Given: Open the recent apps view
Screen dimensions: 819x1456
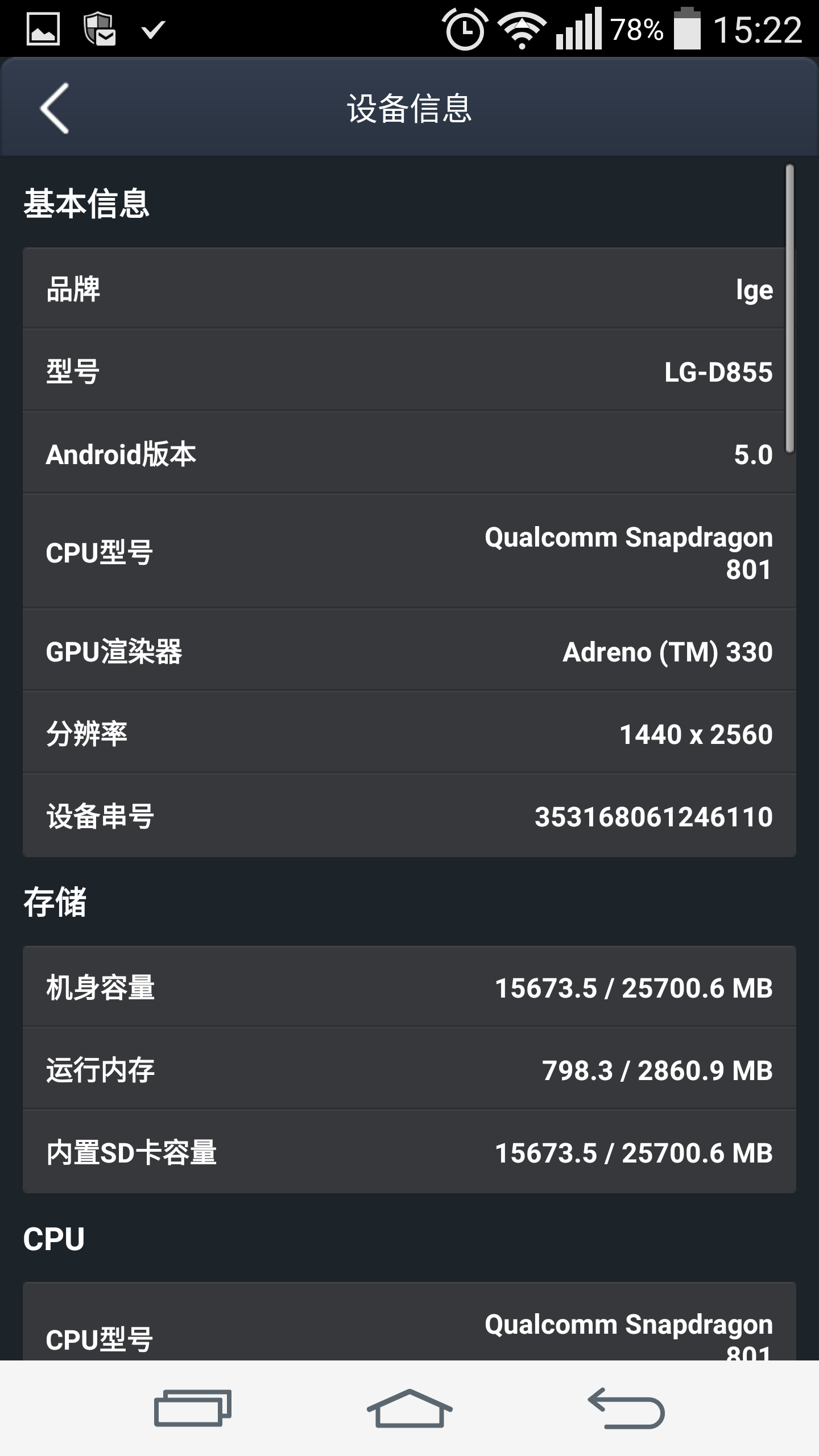Looking at the screenshot, I should [192, 1408].
